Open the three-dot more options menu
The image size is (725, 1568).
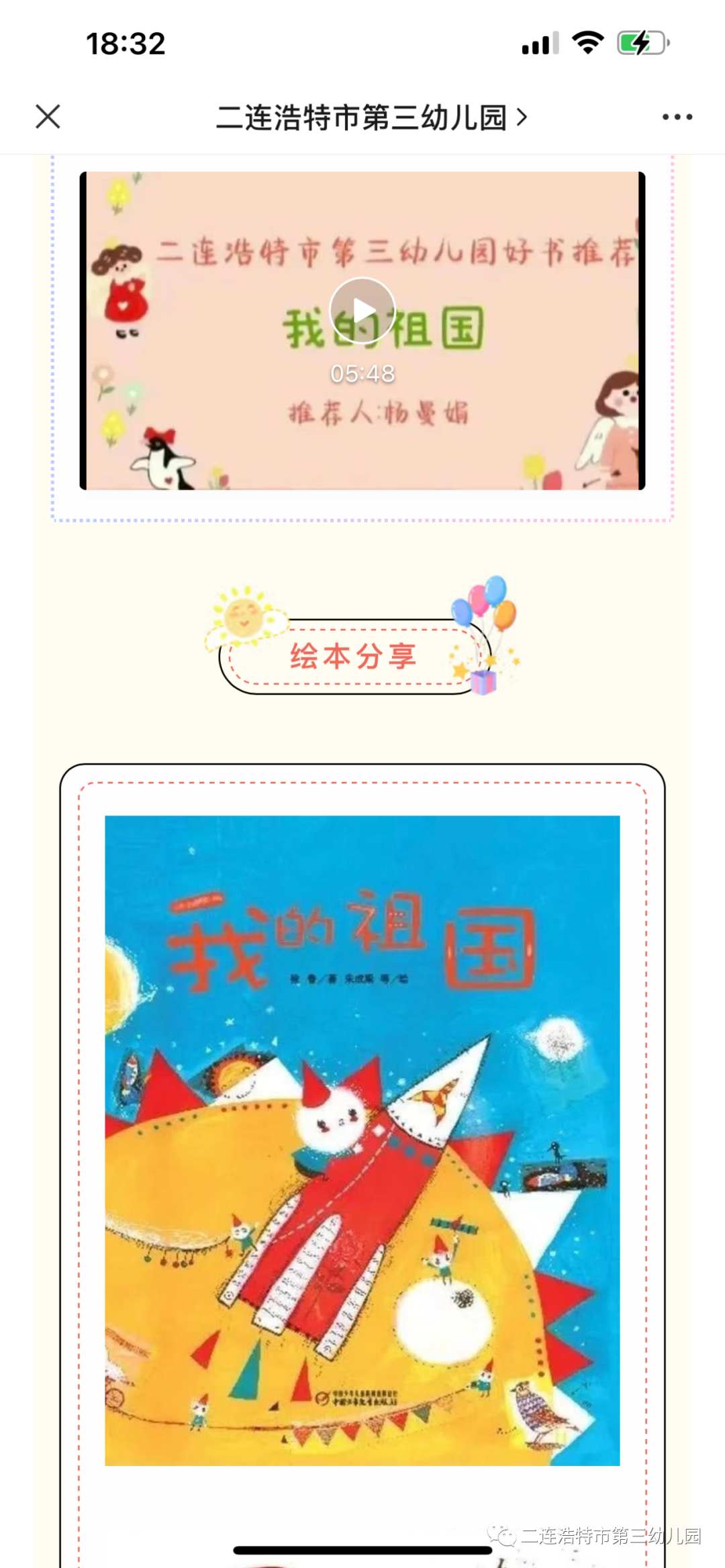(x=677, y=117)
